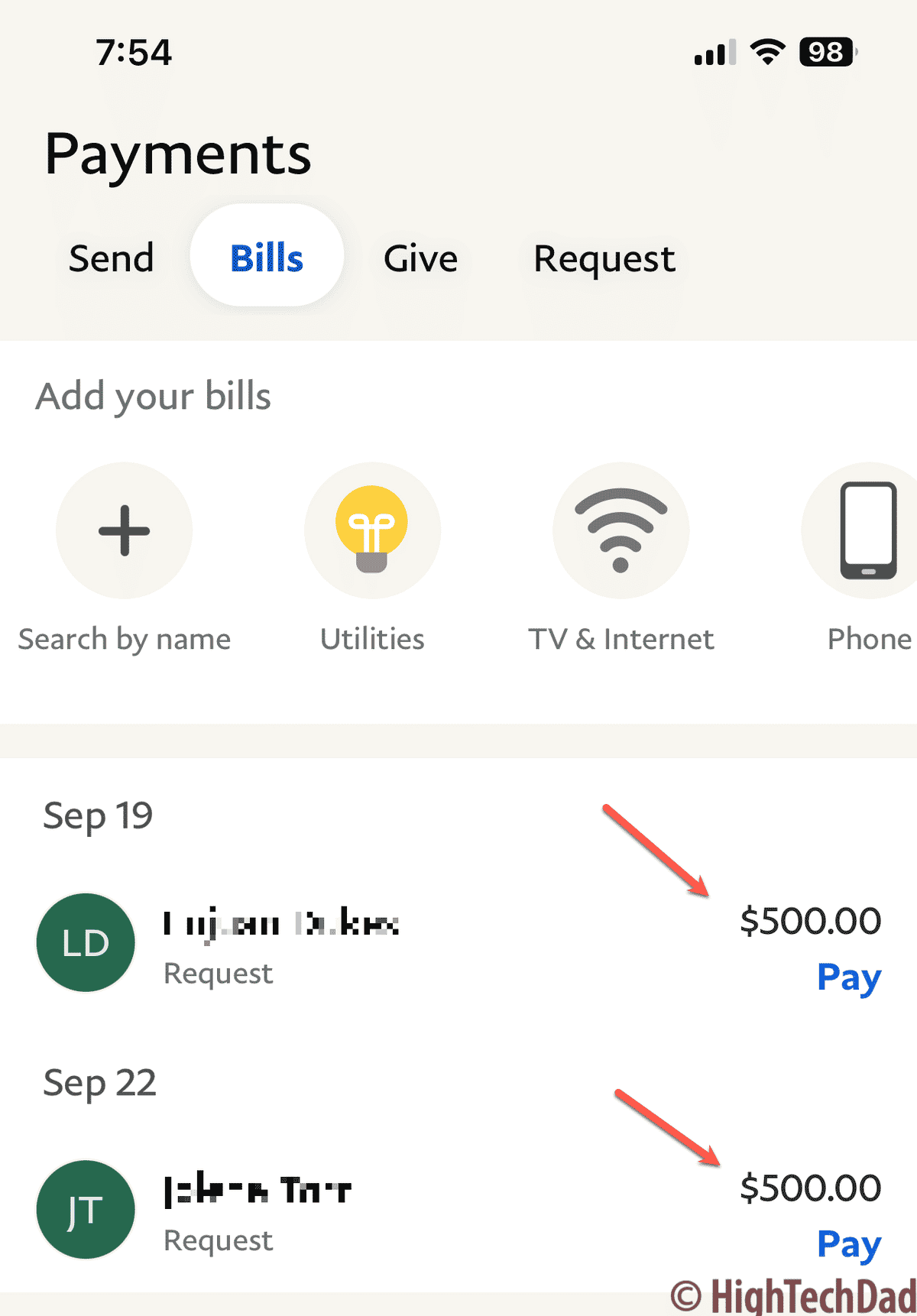Tap the $500.00 amount under Sep 22
The image size is (917, 1316).
(812, 1188)
